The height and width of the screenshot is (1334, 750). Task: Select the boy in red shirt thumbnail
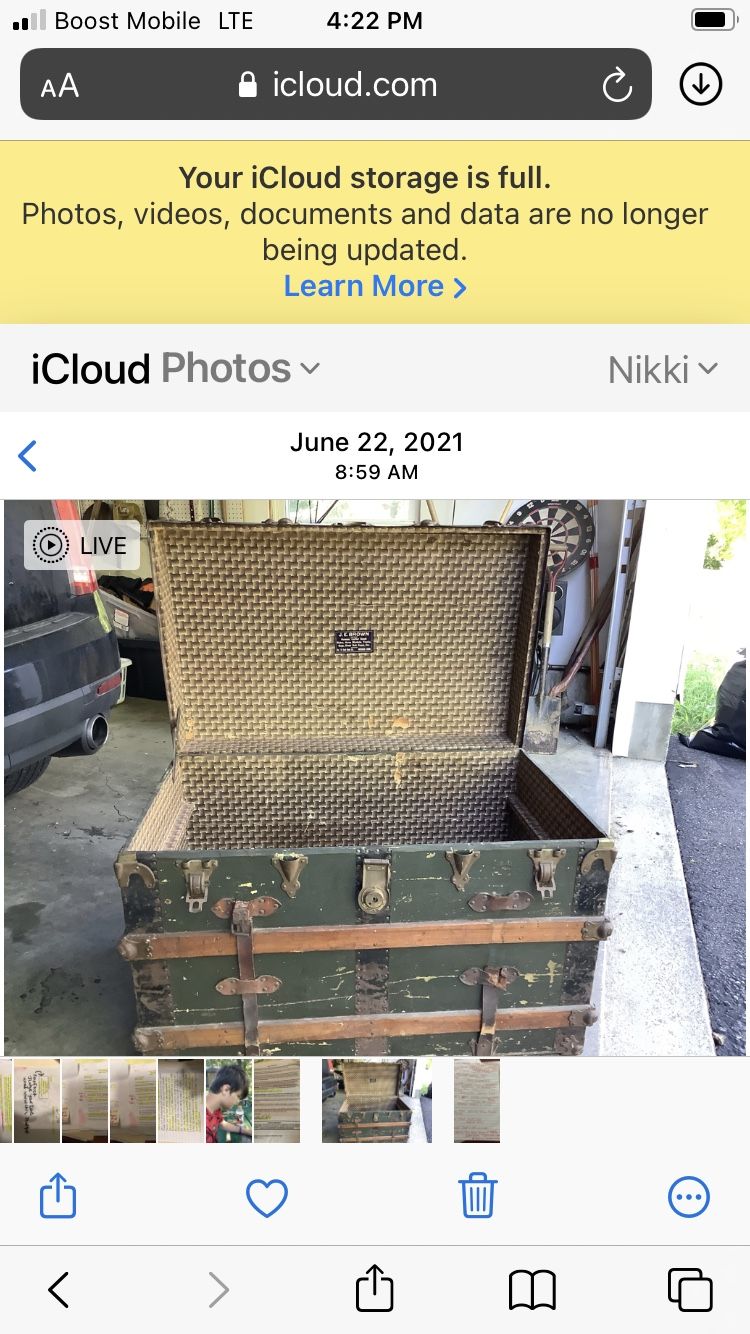[x=228, y=1101]
